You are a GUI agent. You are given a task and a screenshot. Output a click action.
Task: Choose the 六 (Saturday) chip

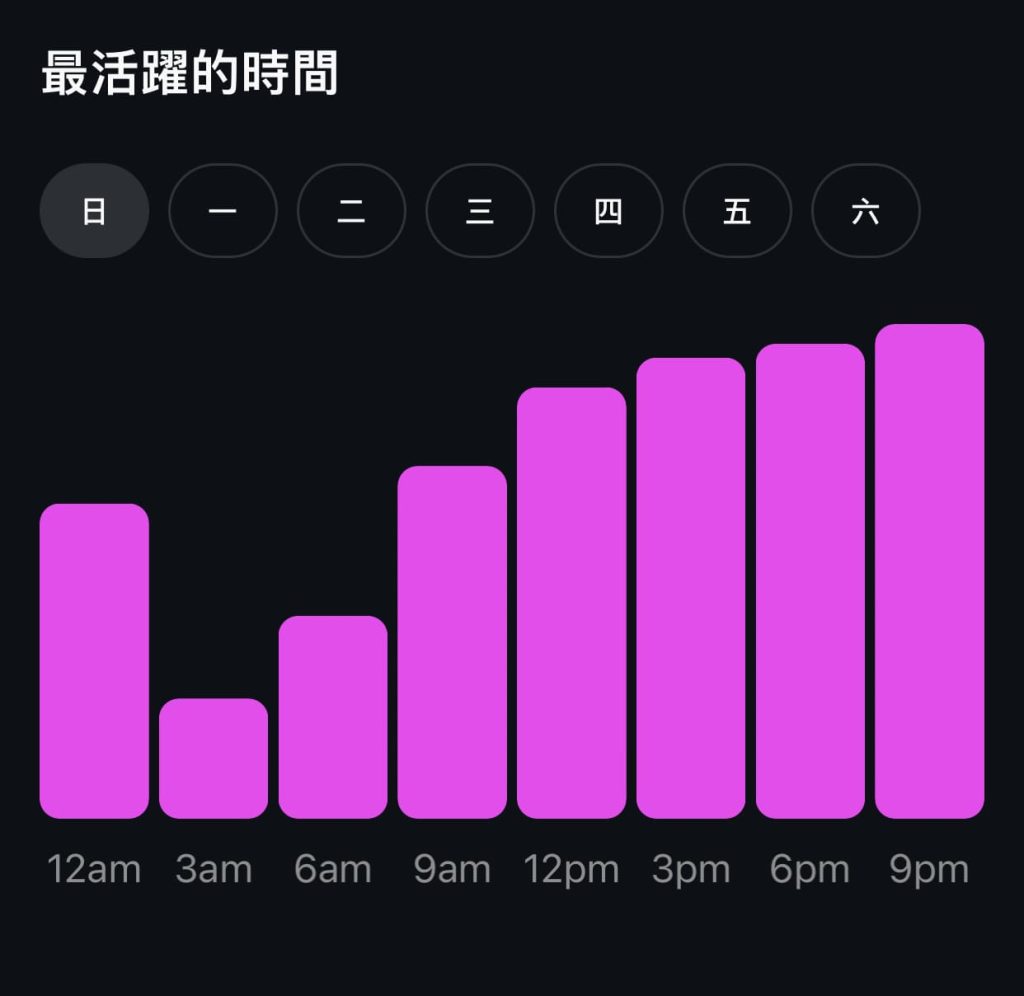[865, 211]
